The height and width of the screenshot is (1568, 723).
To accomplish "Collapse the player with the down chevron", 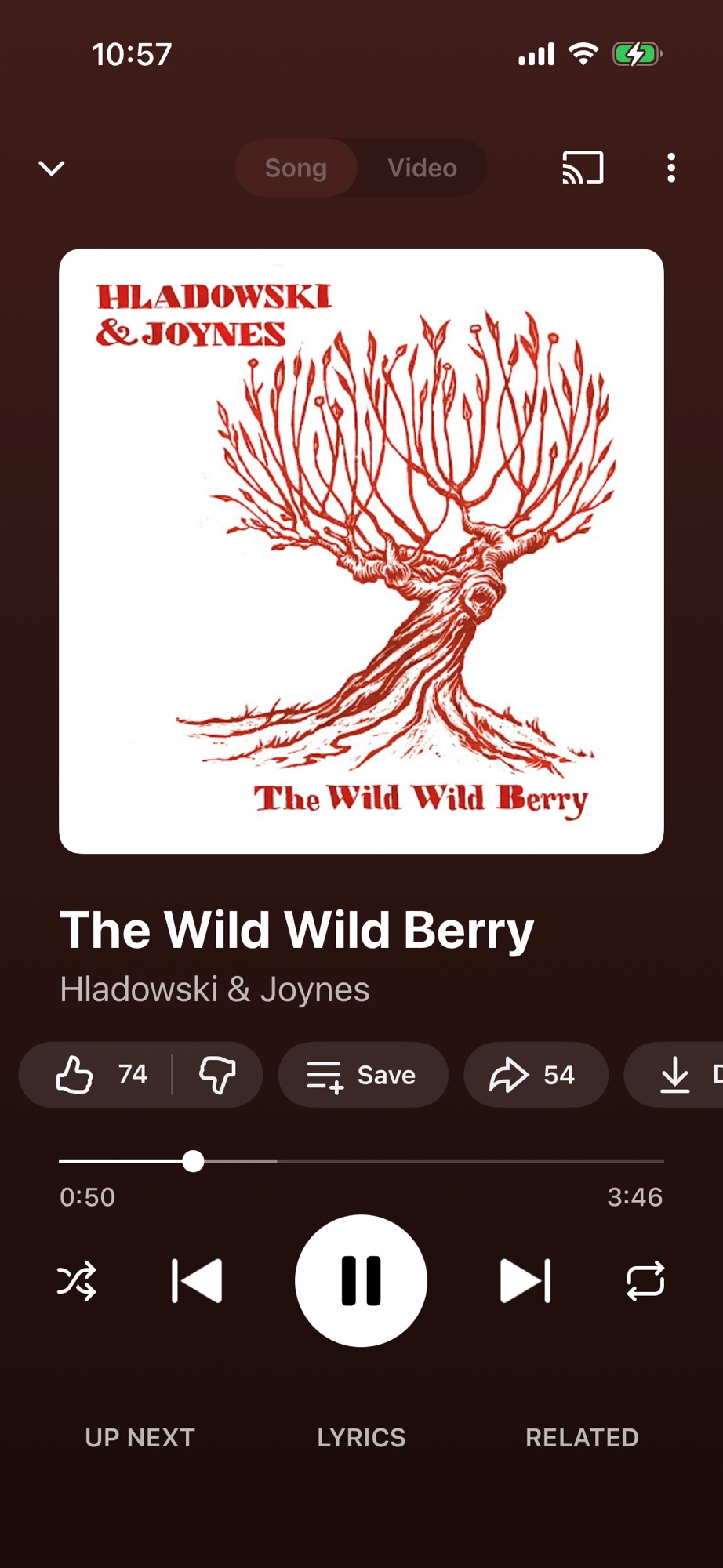I will pyautogui.click(x=52, y=168).
